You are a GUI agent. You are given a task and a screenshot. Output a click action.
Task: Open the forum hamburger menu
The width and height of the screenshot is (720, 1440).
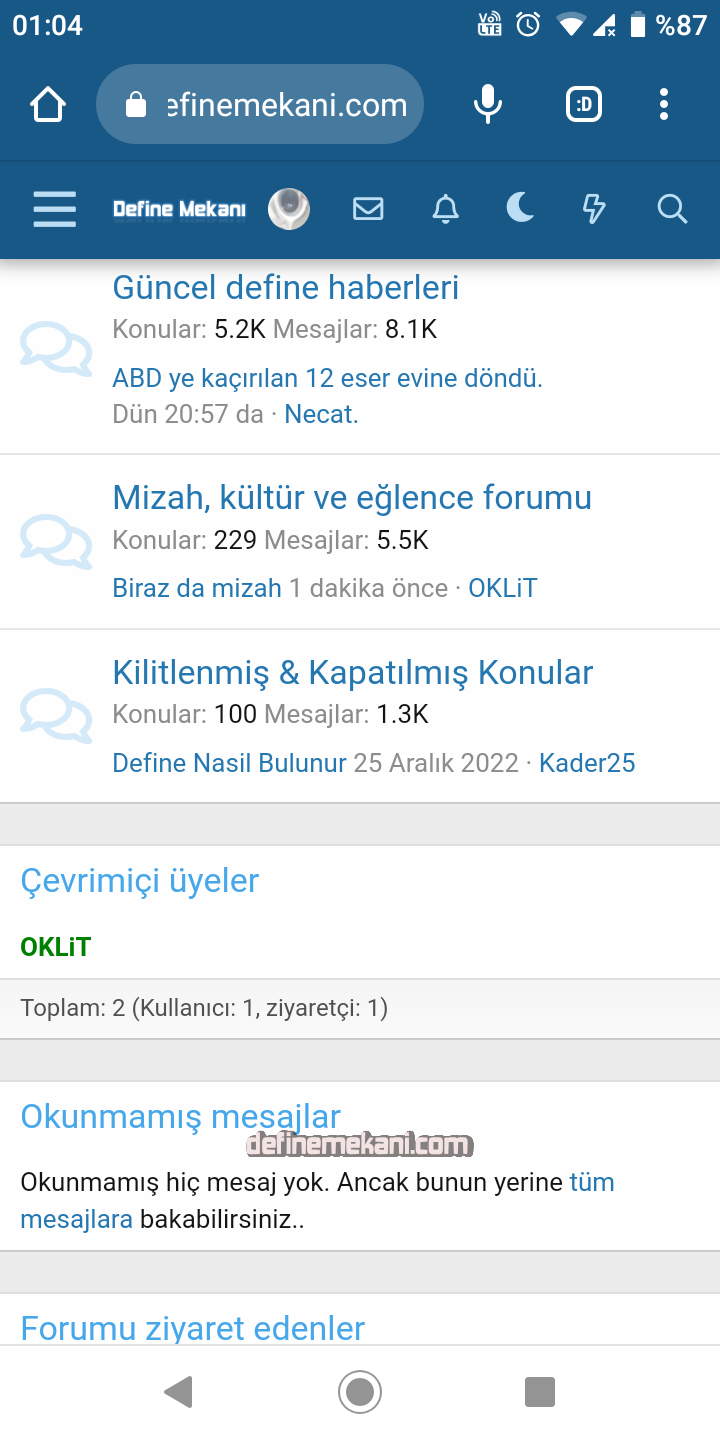(54, 209)
